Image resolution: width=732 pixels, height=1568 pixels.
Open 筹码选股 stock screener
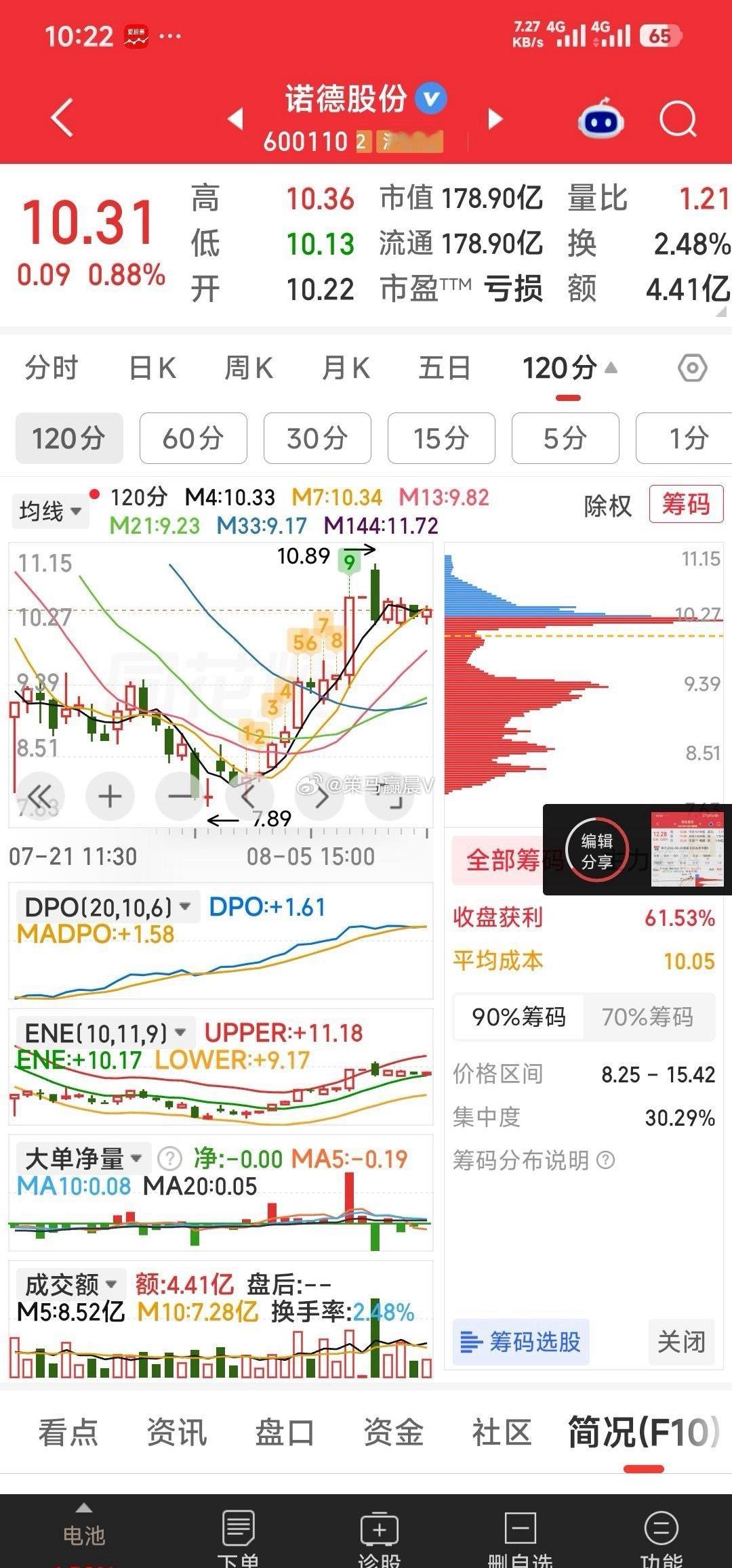click(521, 1341)
